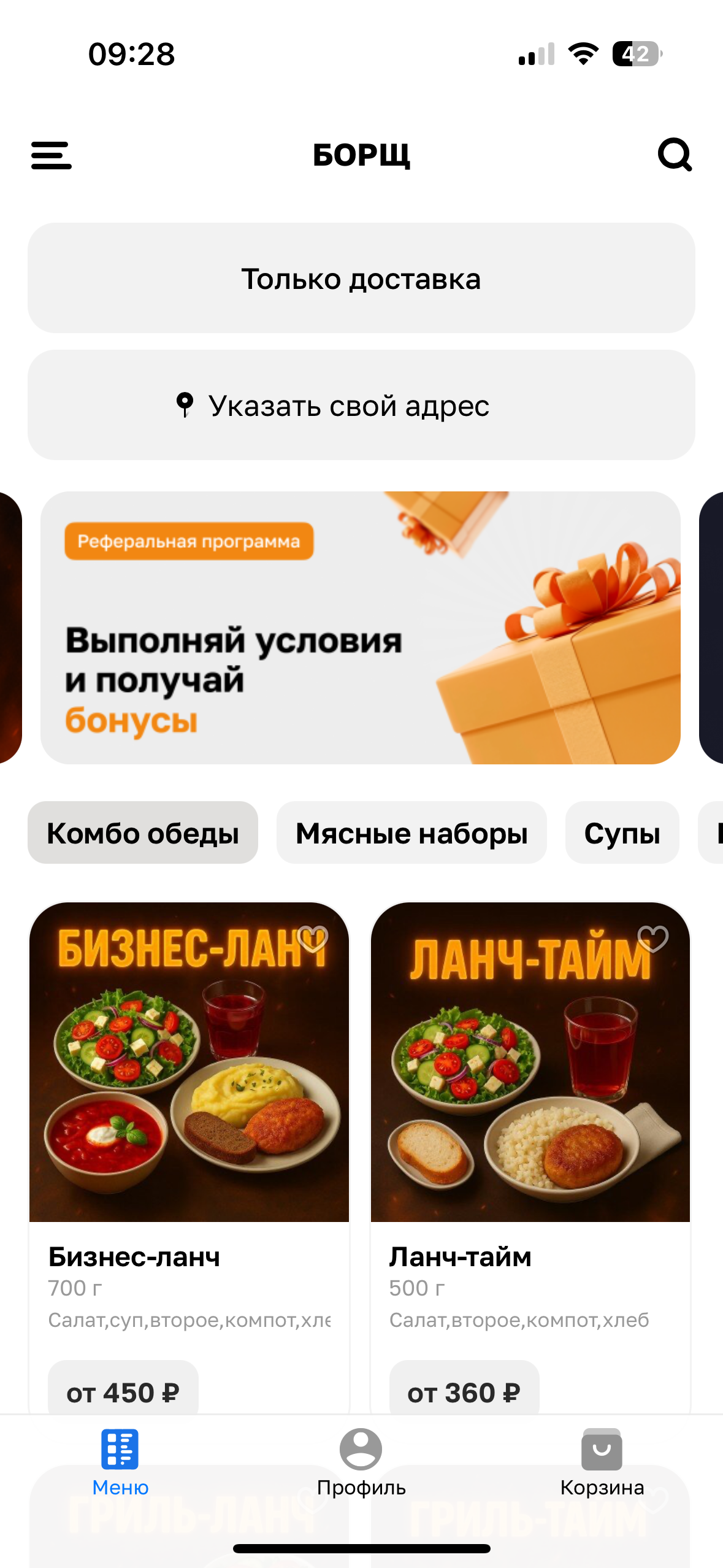
Task: Tap the Только доставка button
Action: [x=361, y=279]
